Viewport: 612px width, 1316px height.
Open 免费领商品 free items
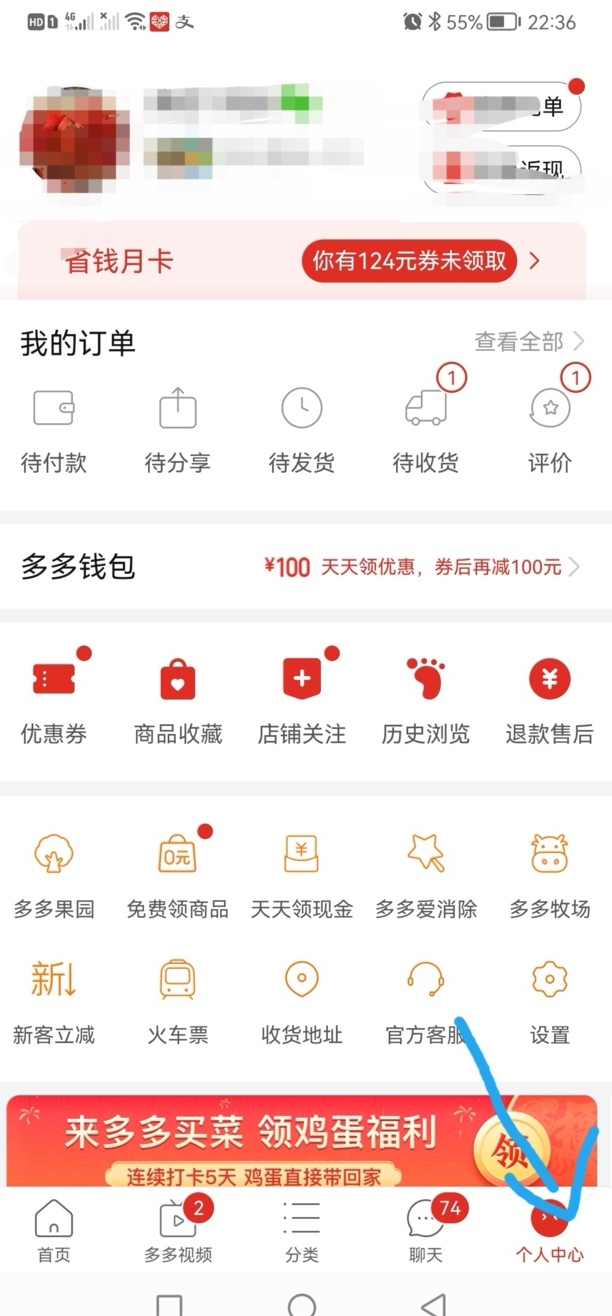(178, 875)
